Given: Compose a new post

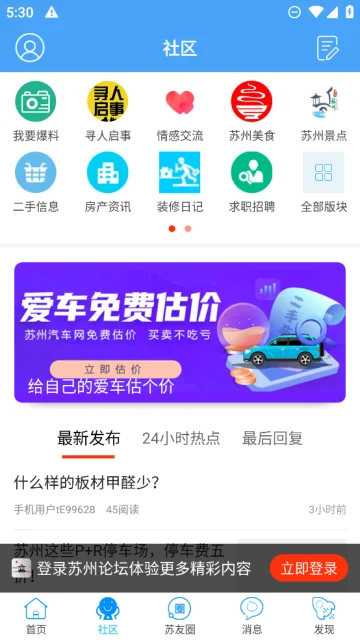Looking at the screenshot, I should pos(328,48).
